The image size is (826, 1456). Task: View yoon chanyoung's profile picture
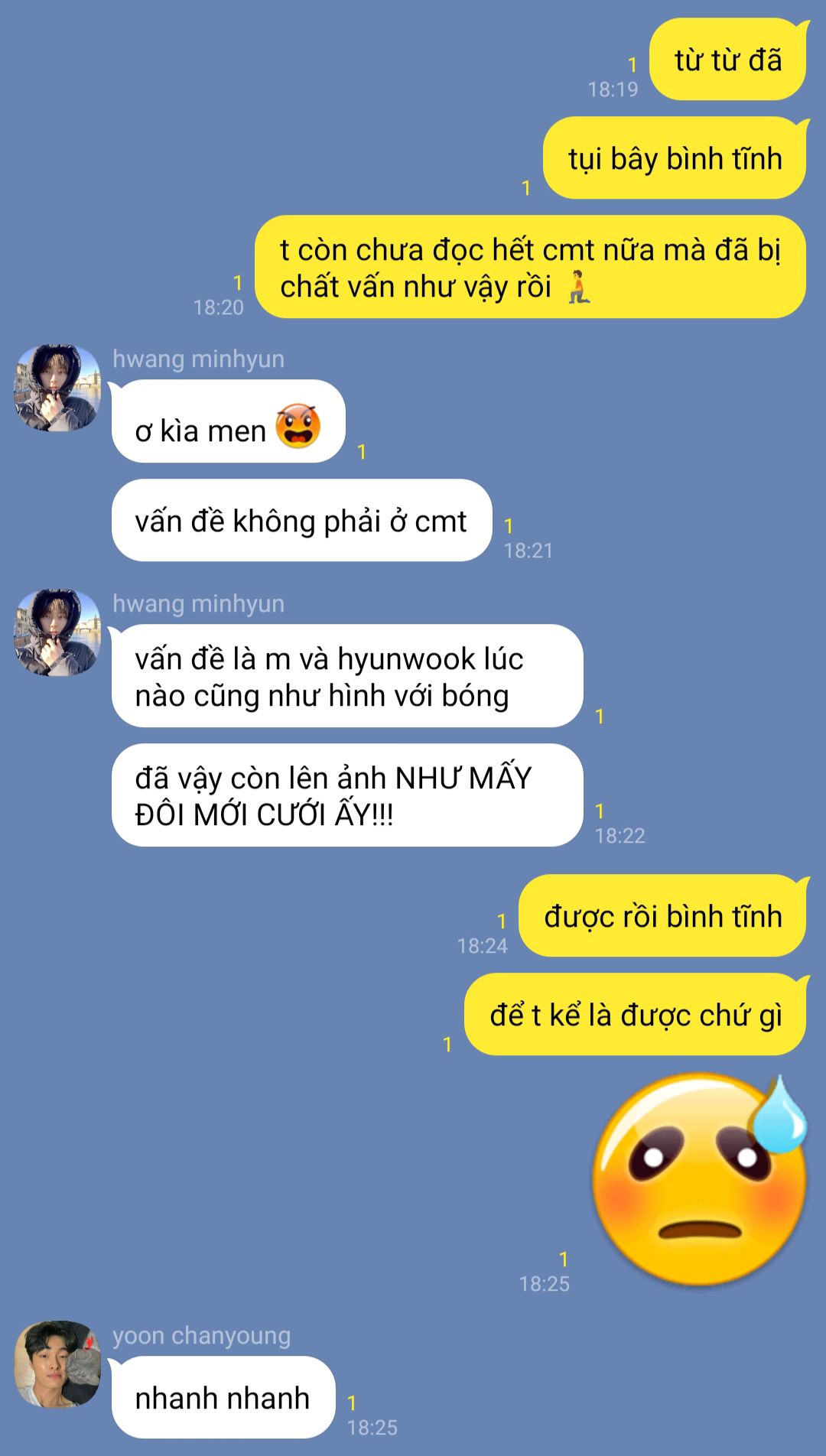click(57, 1363)
